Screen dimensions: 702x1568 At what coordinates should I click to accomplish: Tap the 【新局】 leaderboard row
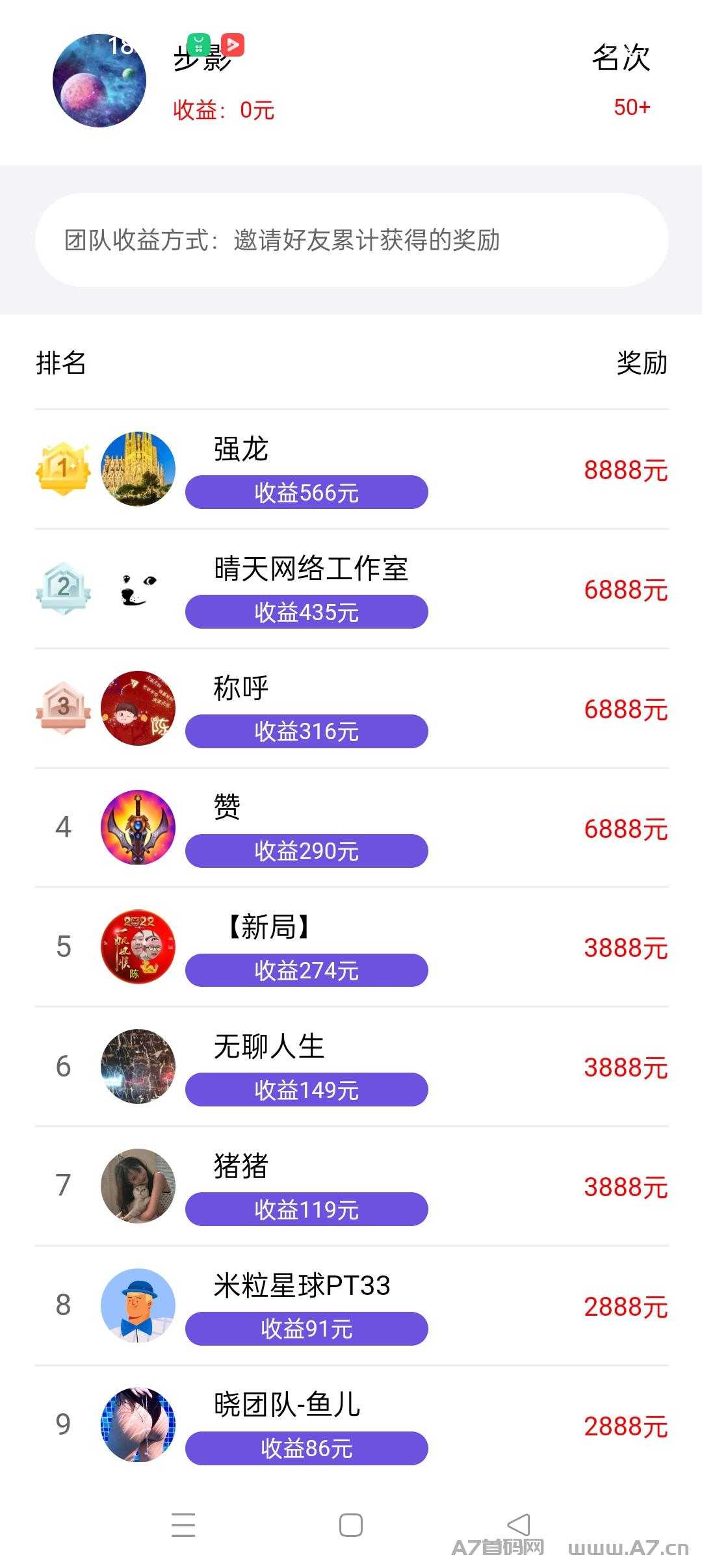coord(351,947)
